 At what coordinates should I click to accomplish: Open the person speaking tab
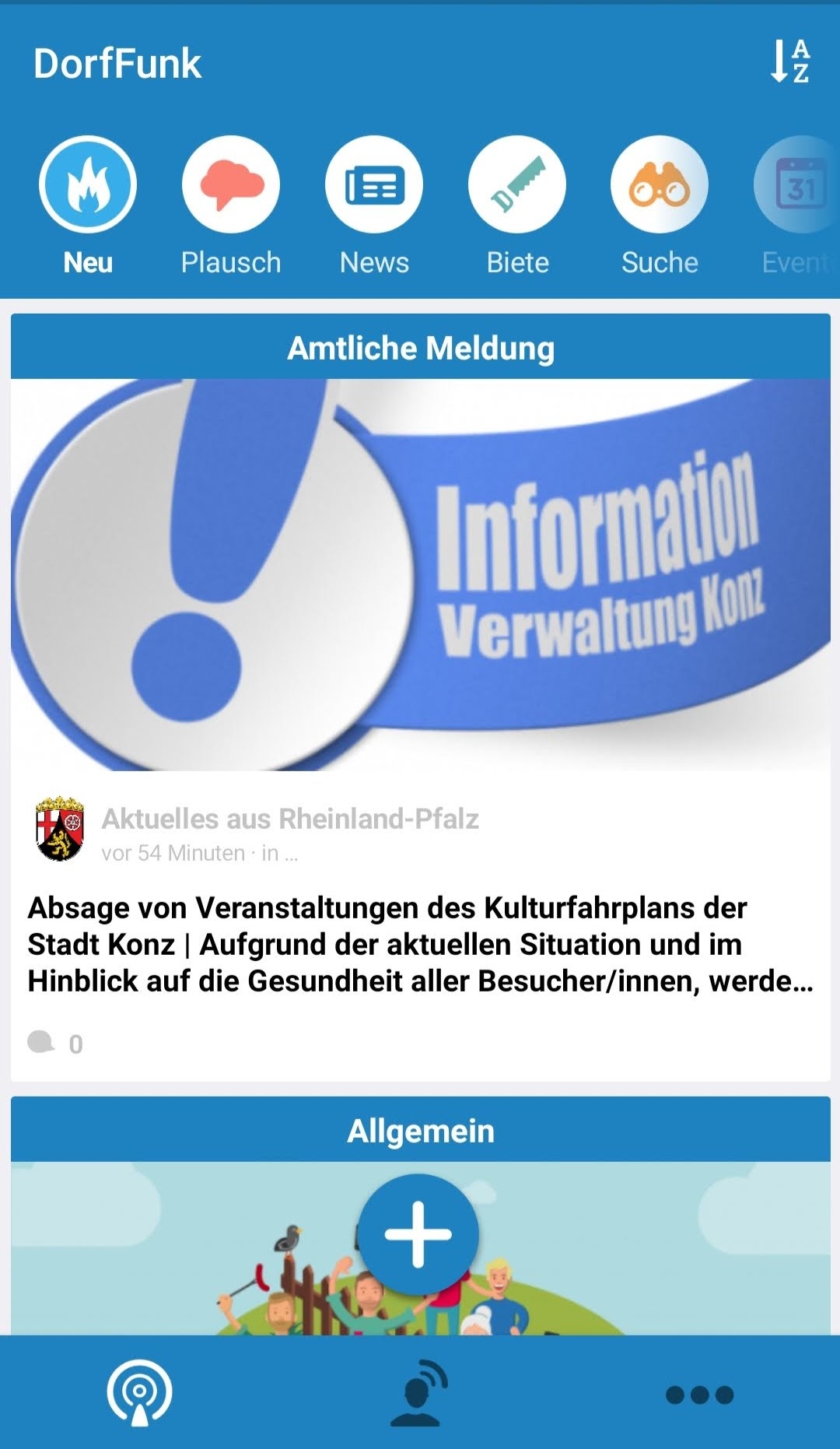tap(418, 1393)
